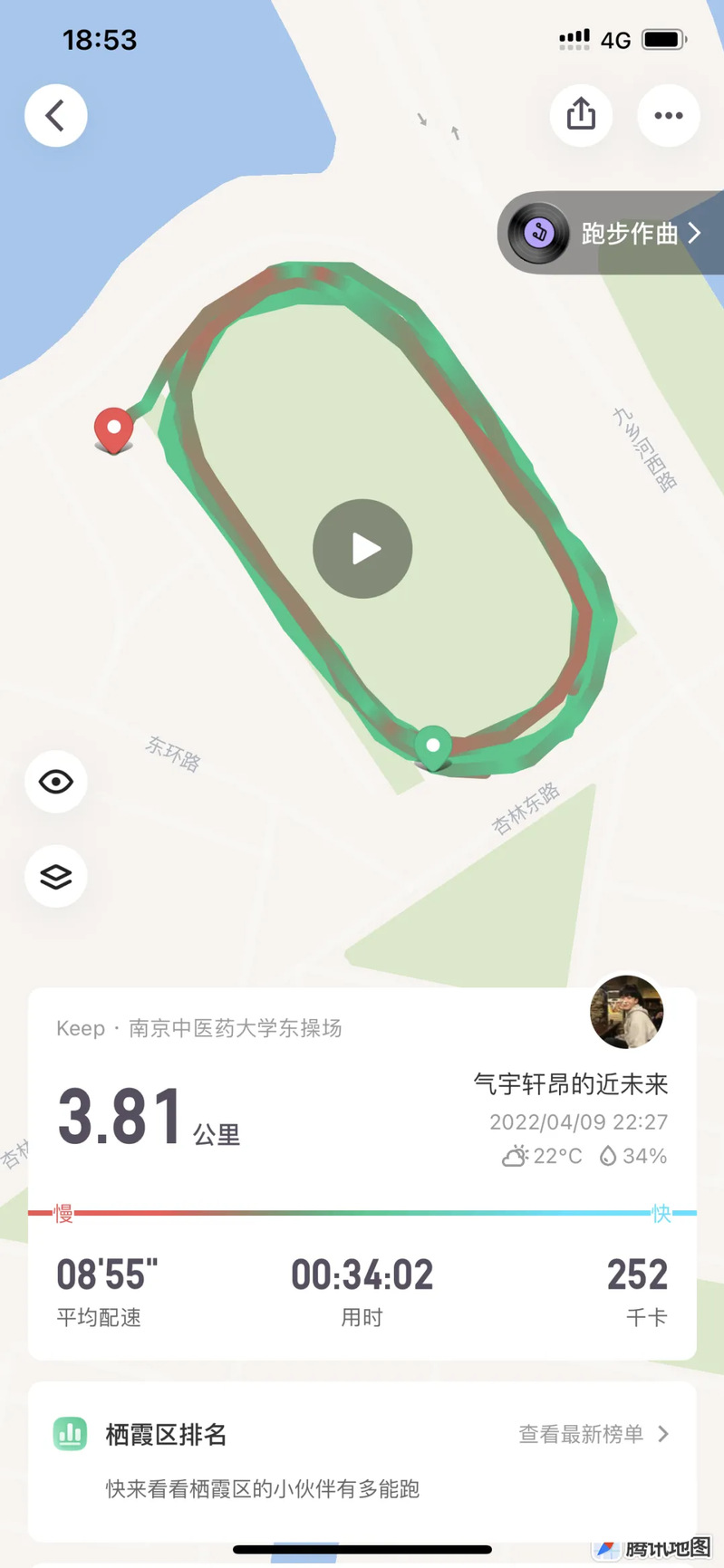The width and height of the screenshot is (724, 1568).
Task: Open the 栖霞区排名 ranking card
Action: coord(263,1462)
